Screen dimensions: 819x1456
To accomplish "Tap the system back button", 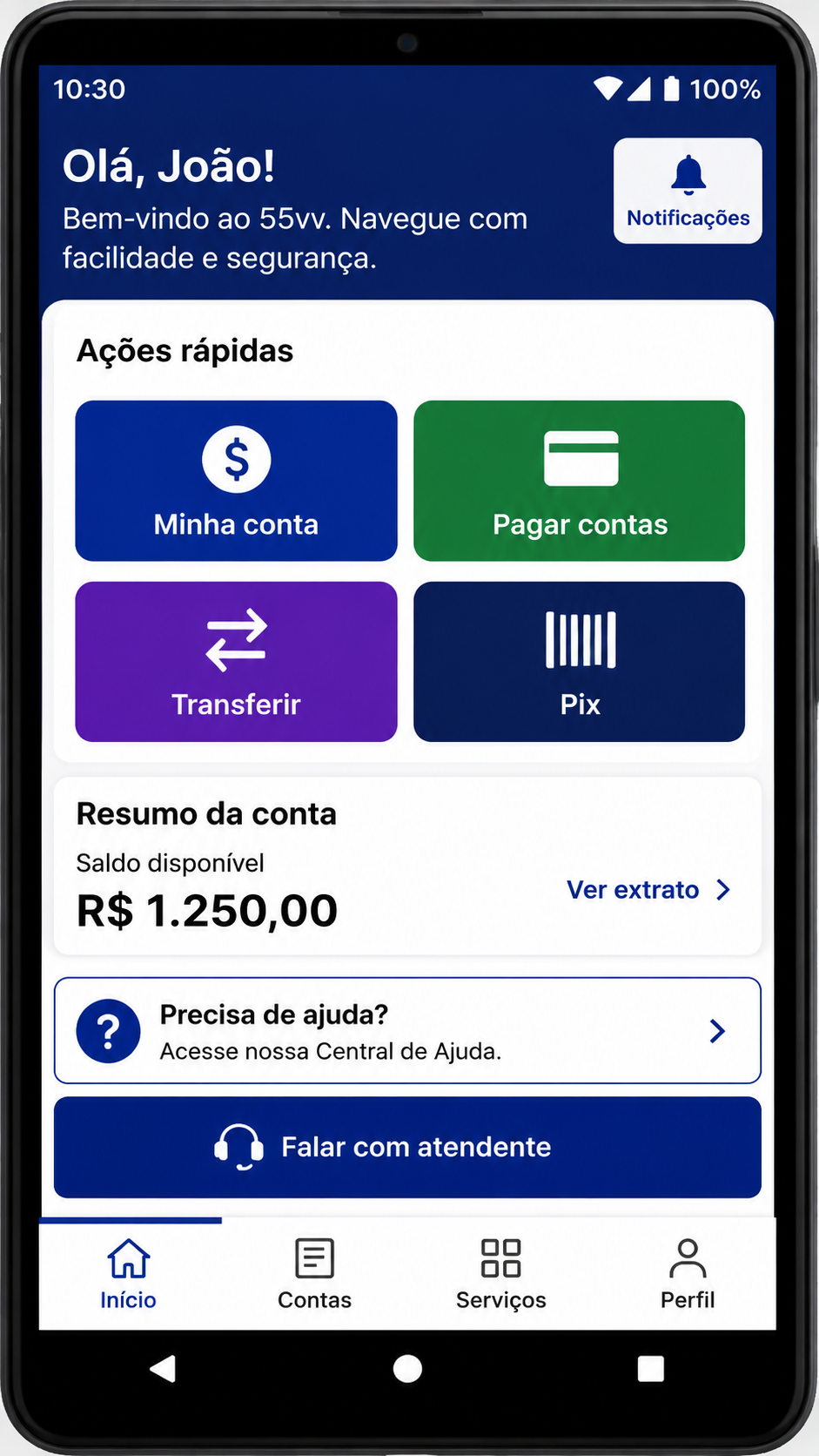I will point(163,1369).
